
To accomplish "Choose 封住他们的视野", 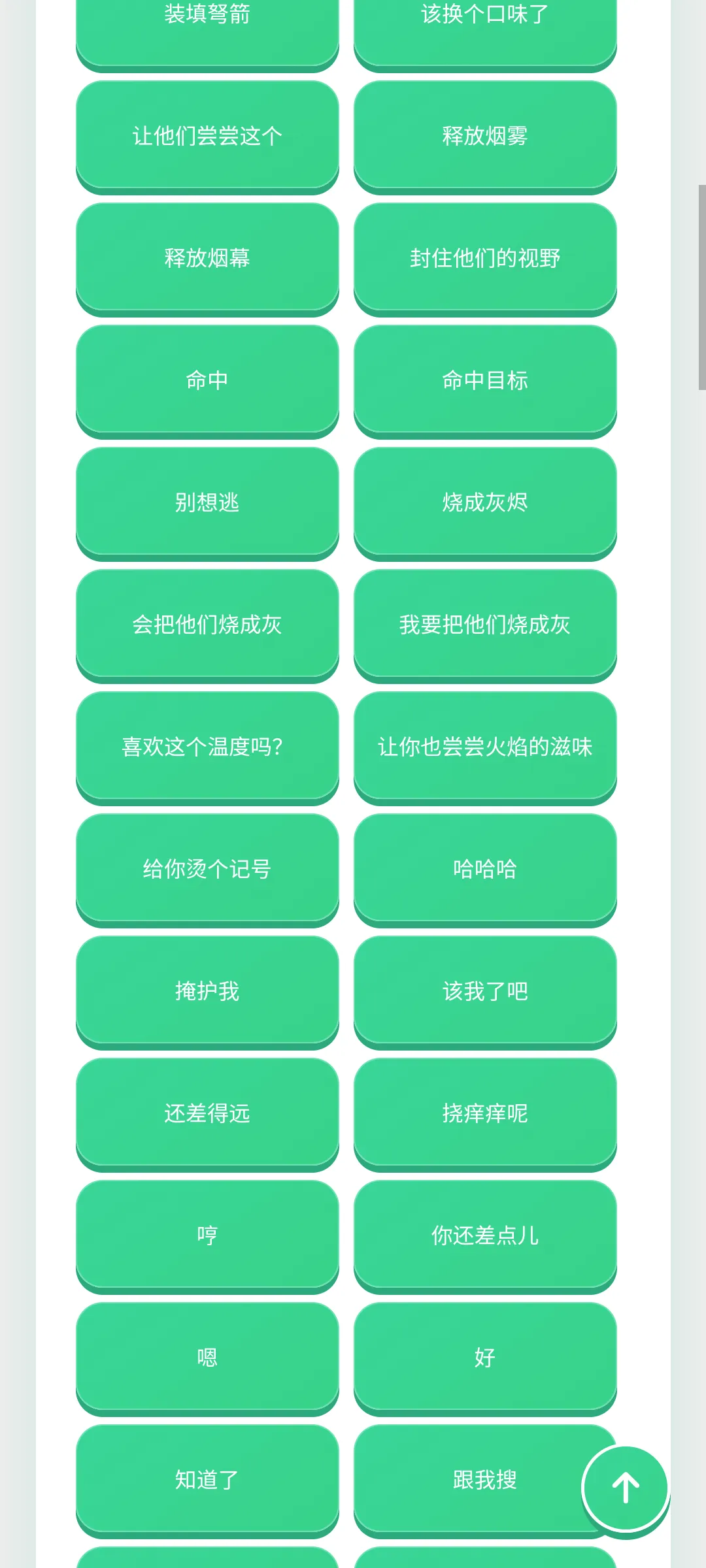I will point(485,259).
